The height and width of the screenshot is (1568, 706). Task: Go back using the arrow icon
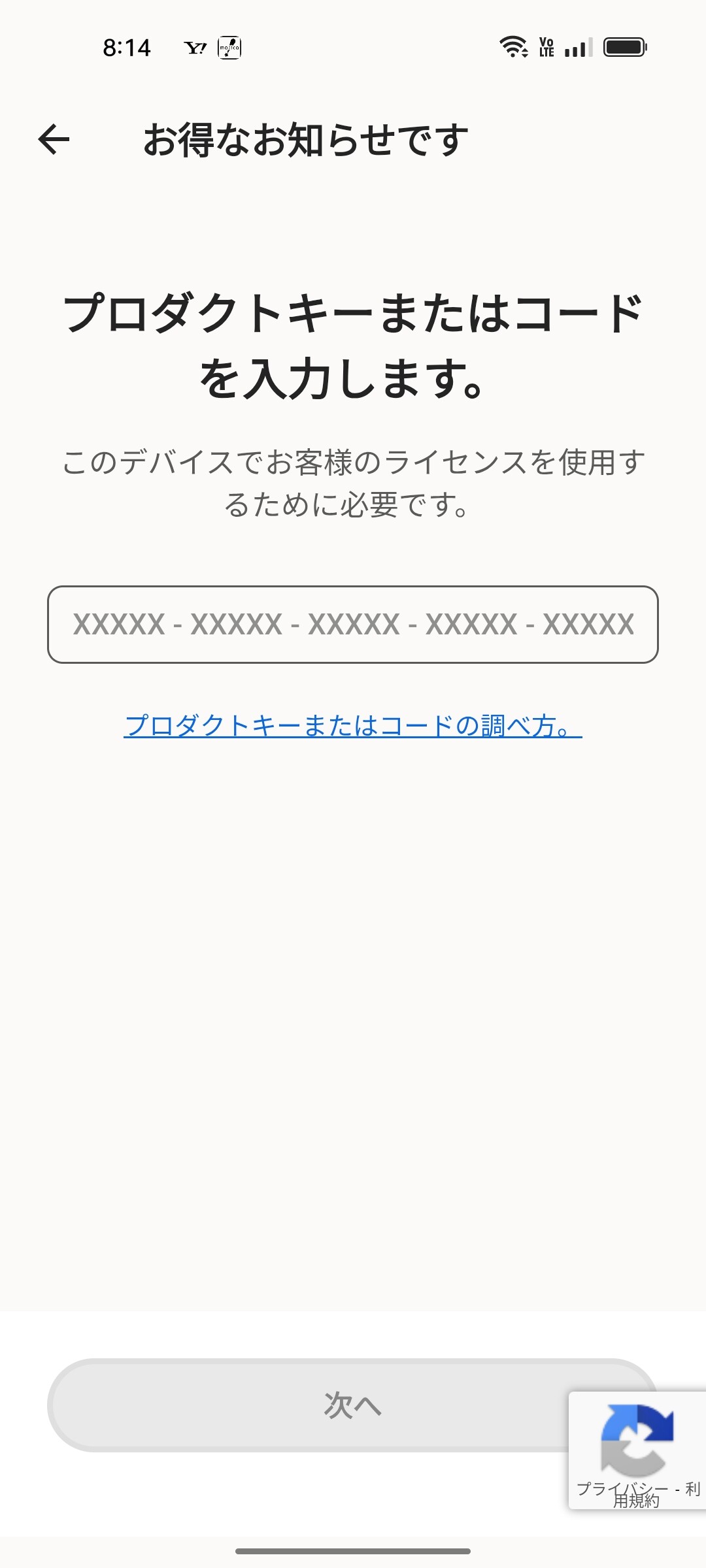54,139
